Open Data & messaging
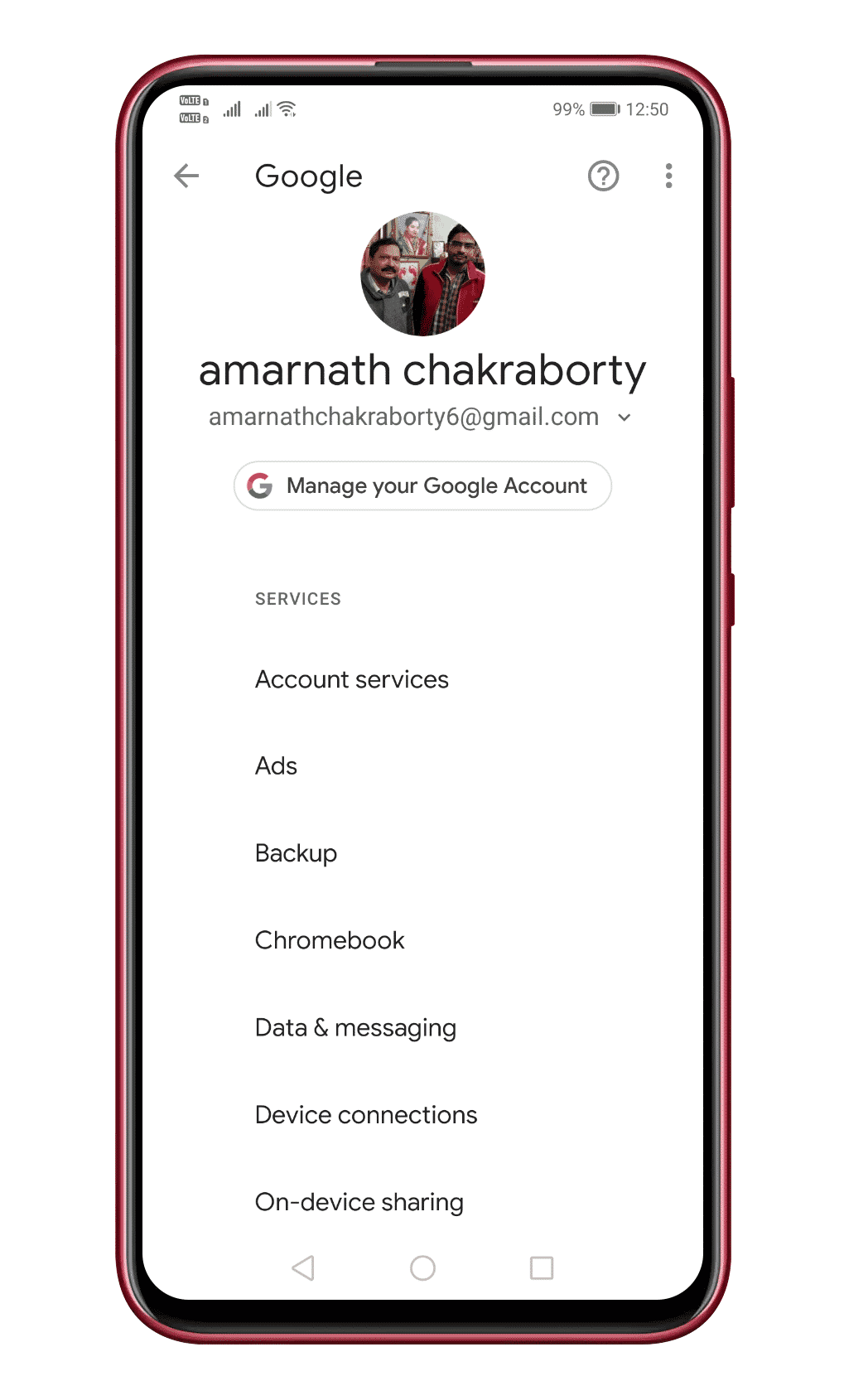Screen dimensions: 844x1400 tap(355, 1028)
